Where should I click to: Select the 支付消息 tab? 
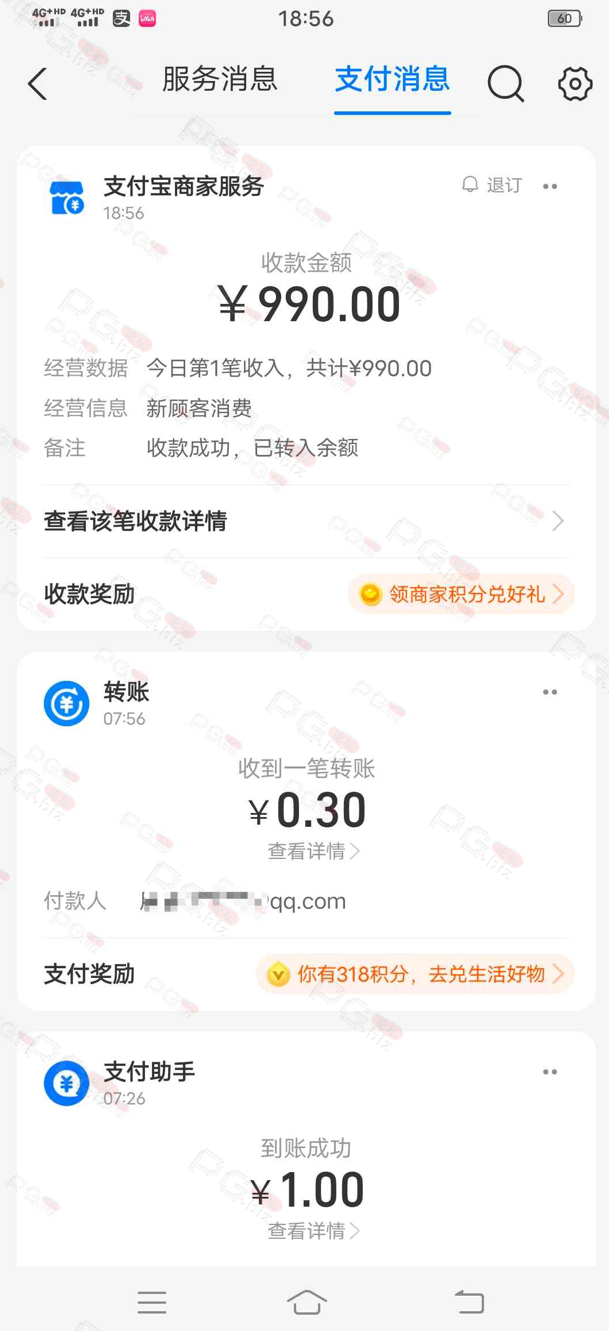[392, 80]
